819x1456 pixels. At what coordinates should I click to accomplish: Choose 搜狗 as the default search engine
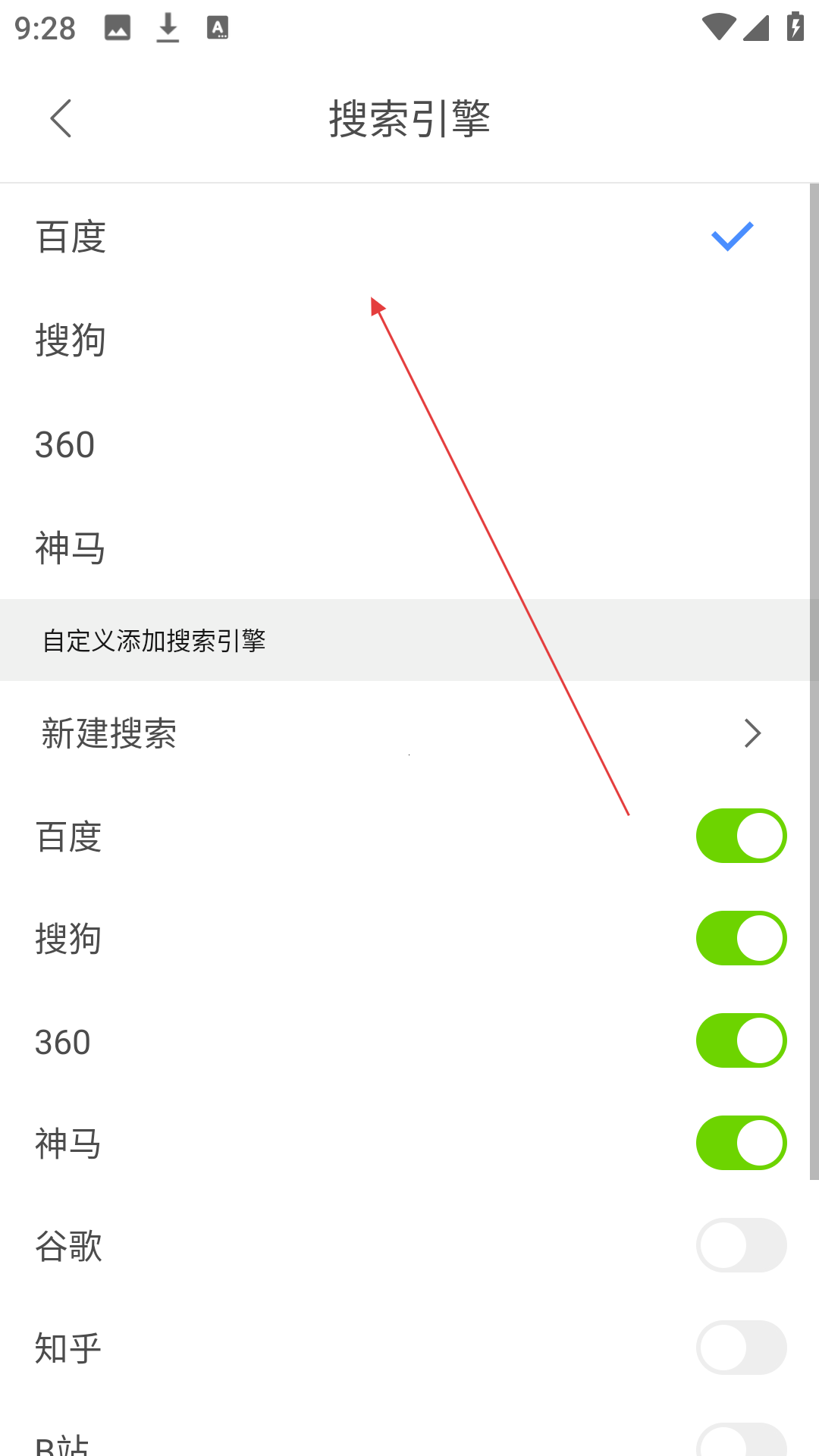pyautogui.click(x=405, y=340)
